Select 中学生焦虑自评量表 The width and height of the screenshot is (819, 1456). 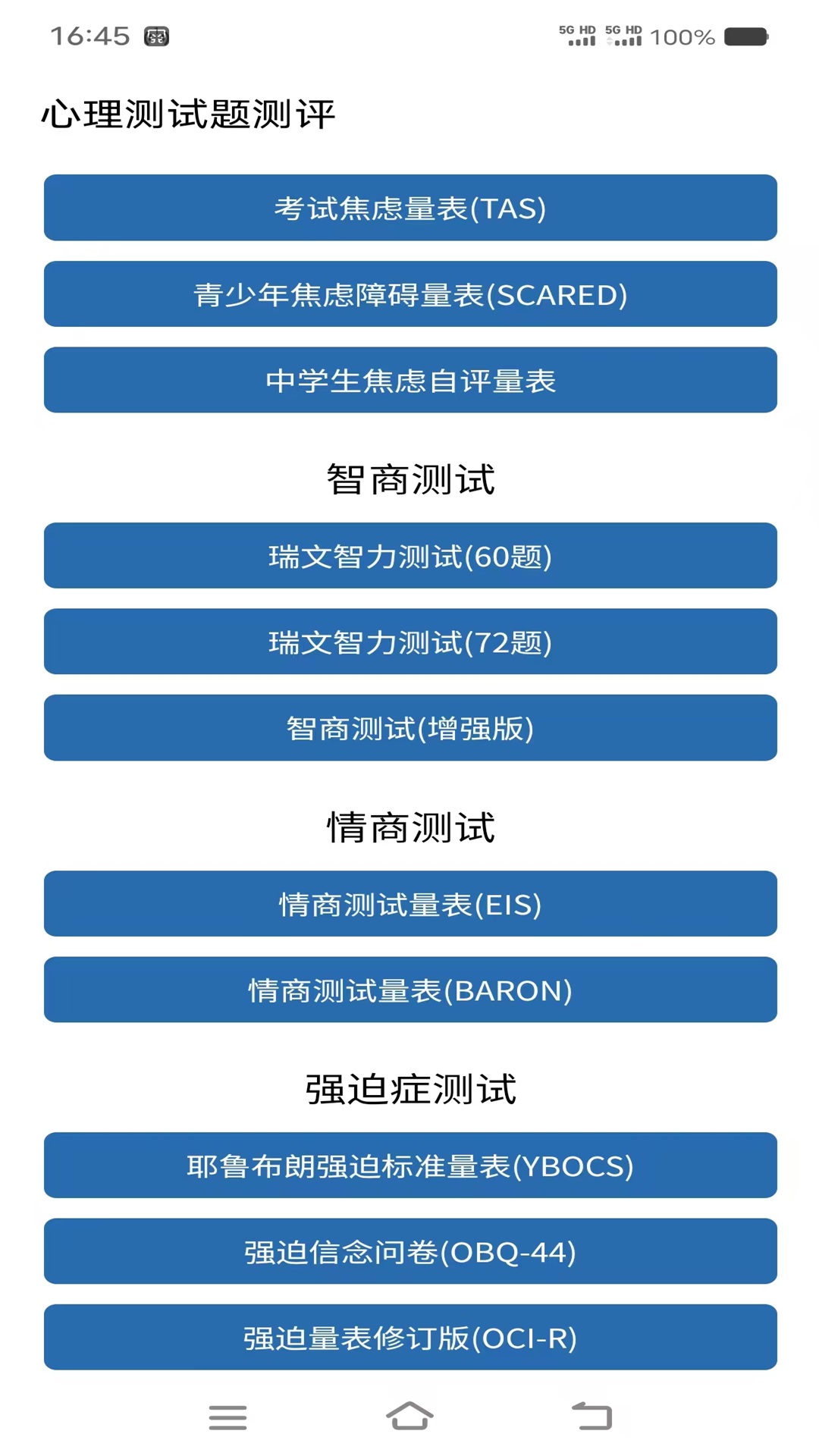click(409, 380)
